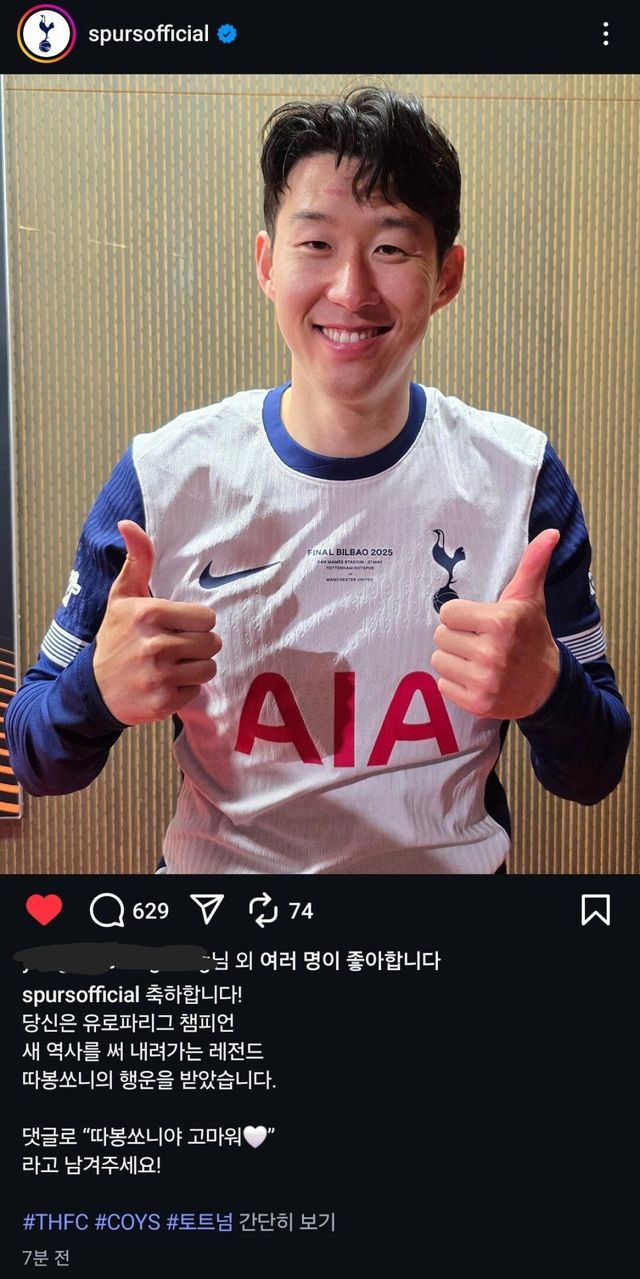Viewport: 640px width, 1279px height.
Task: Open spursofficial name in the caption
Action: point(80,994)
